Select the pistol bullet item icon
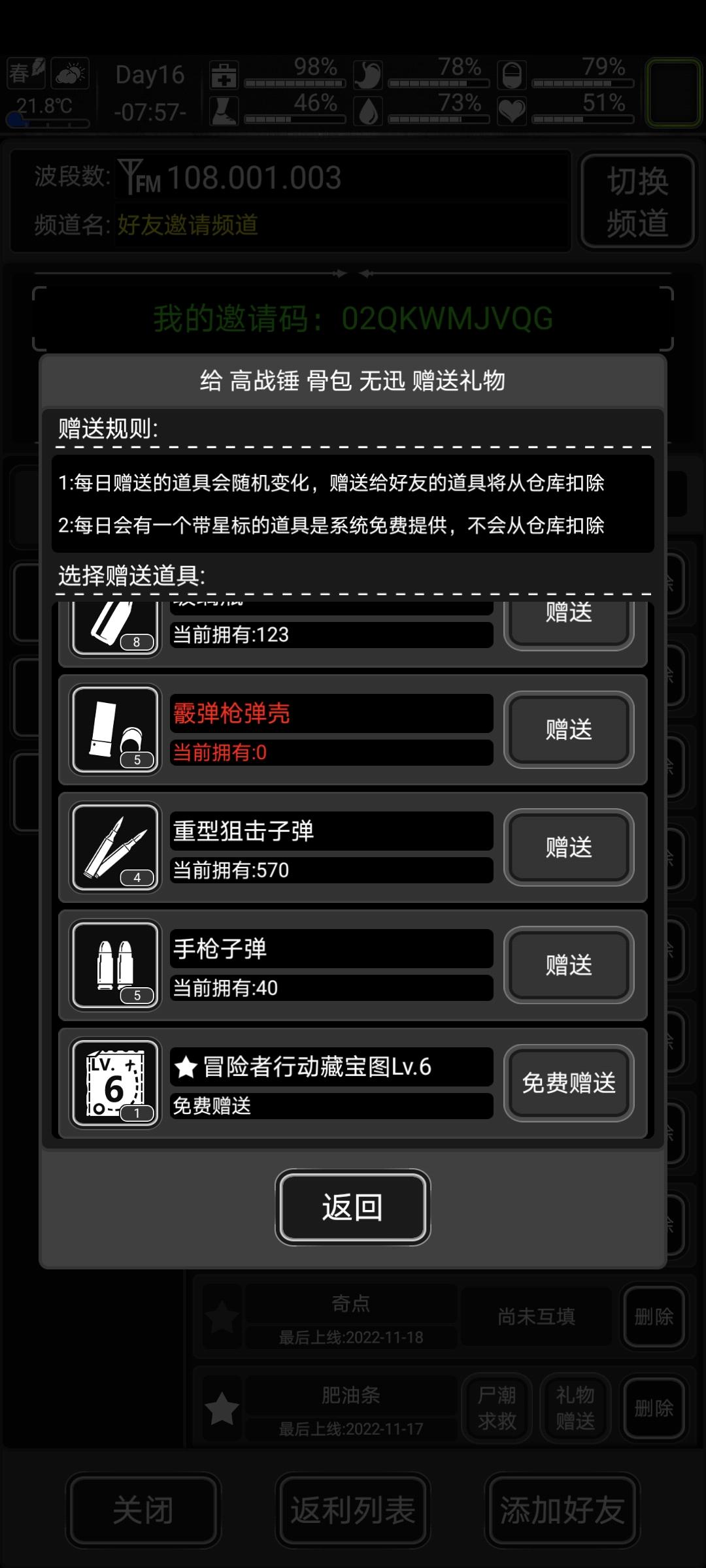This screenshot has width=706, height=1568. [114, 965]
